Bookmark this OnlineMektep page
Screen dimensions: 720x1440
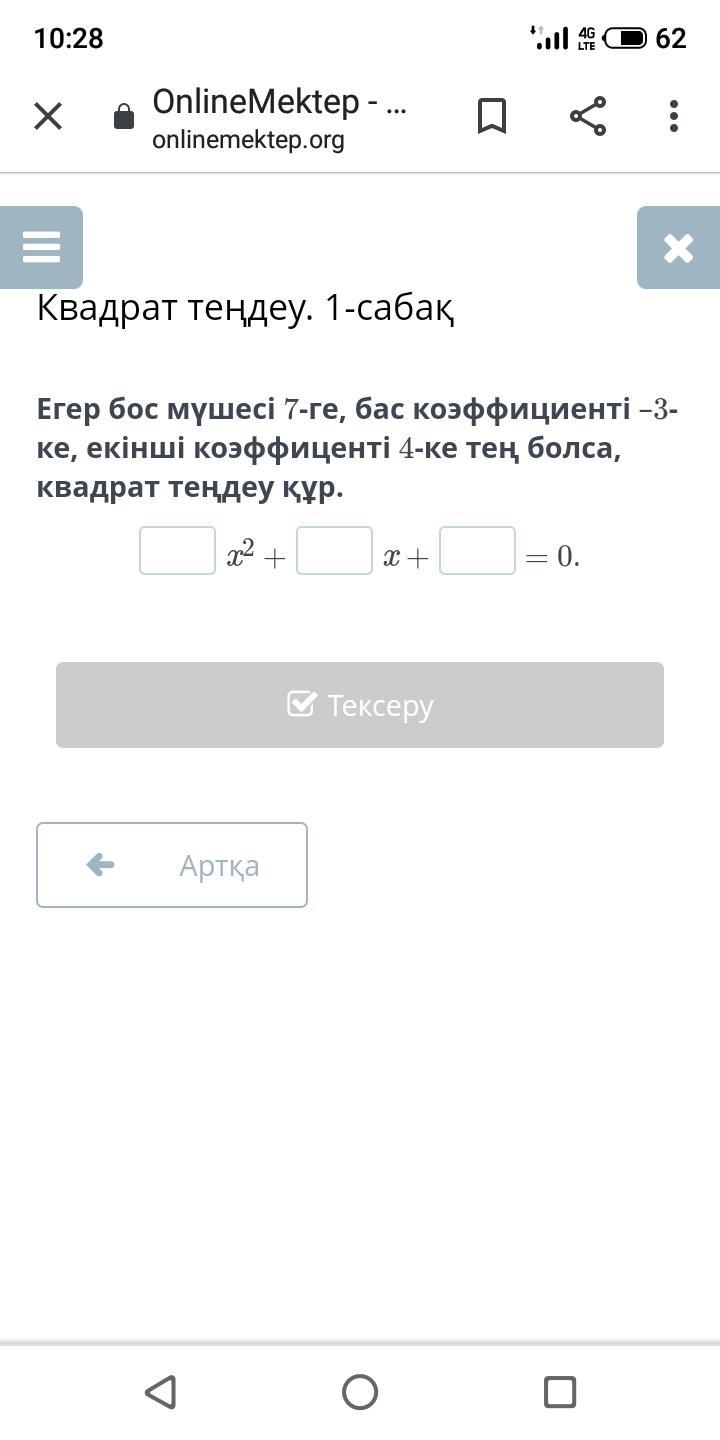pyautogui.click(x=492, y=117)
